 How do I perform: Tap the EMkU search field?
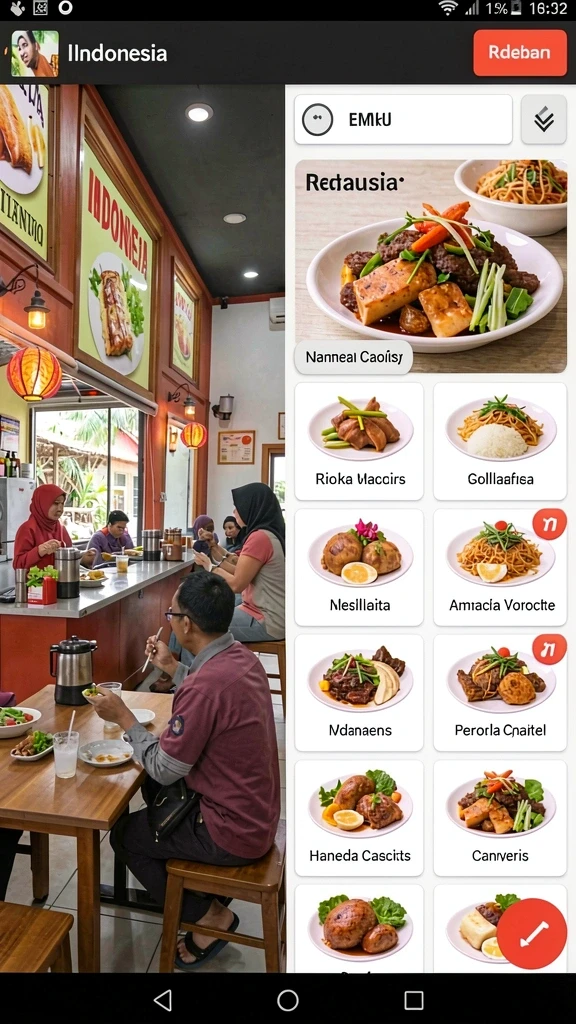point(403,120)
